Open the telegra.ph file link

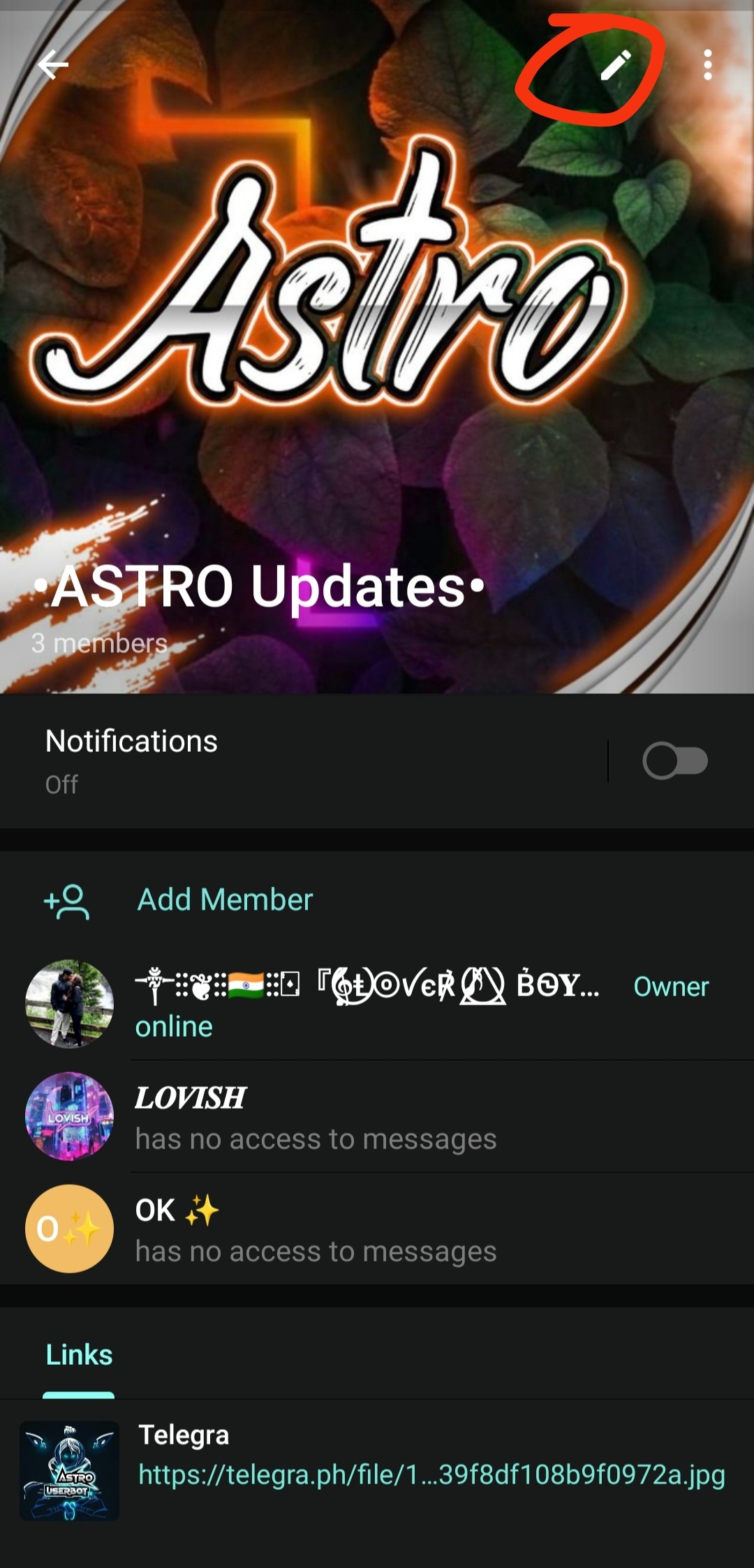431,1475
